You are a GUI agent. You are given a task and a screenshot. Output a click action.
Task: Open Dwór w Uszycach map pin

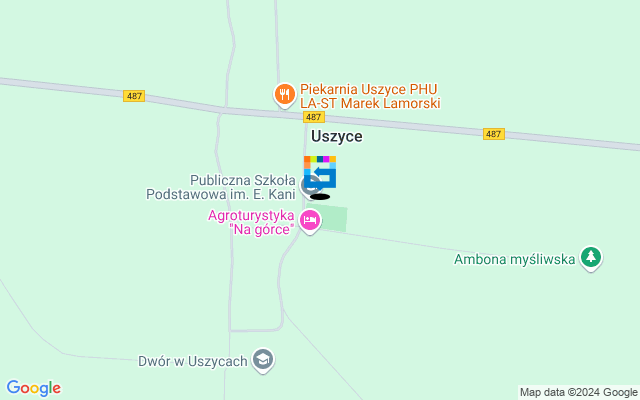tap(262, 360)
